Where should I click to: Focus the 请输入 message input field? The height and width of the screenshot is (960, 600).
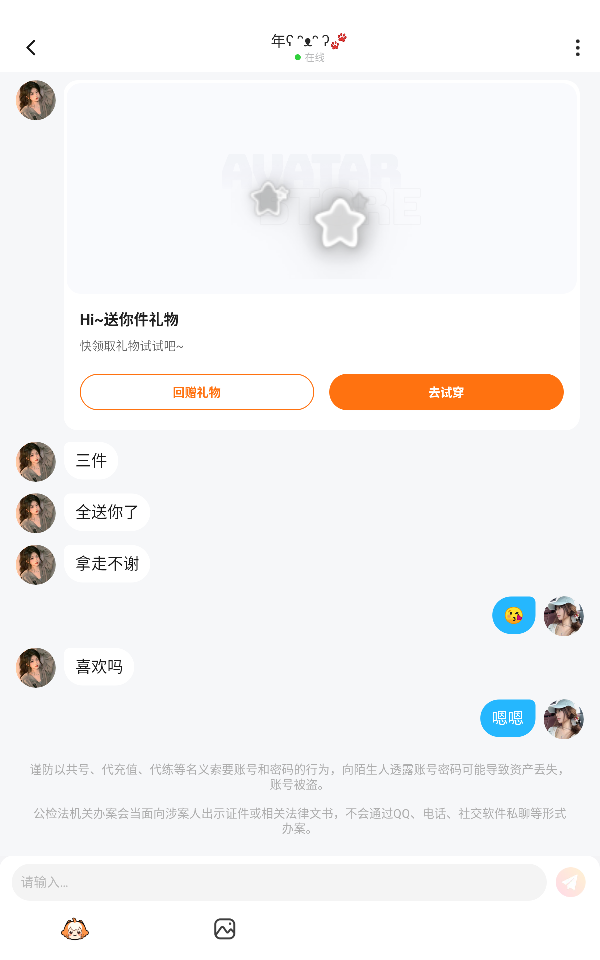tap(278, 882)
